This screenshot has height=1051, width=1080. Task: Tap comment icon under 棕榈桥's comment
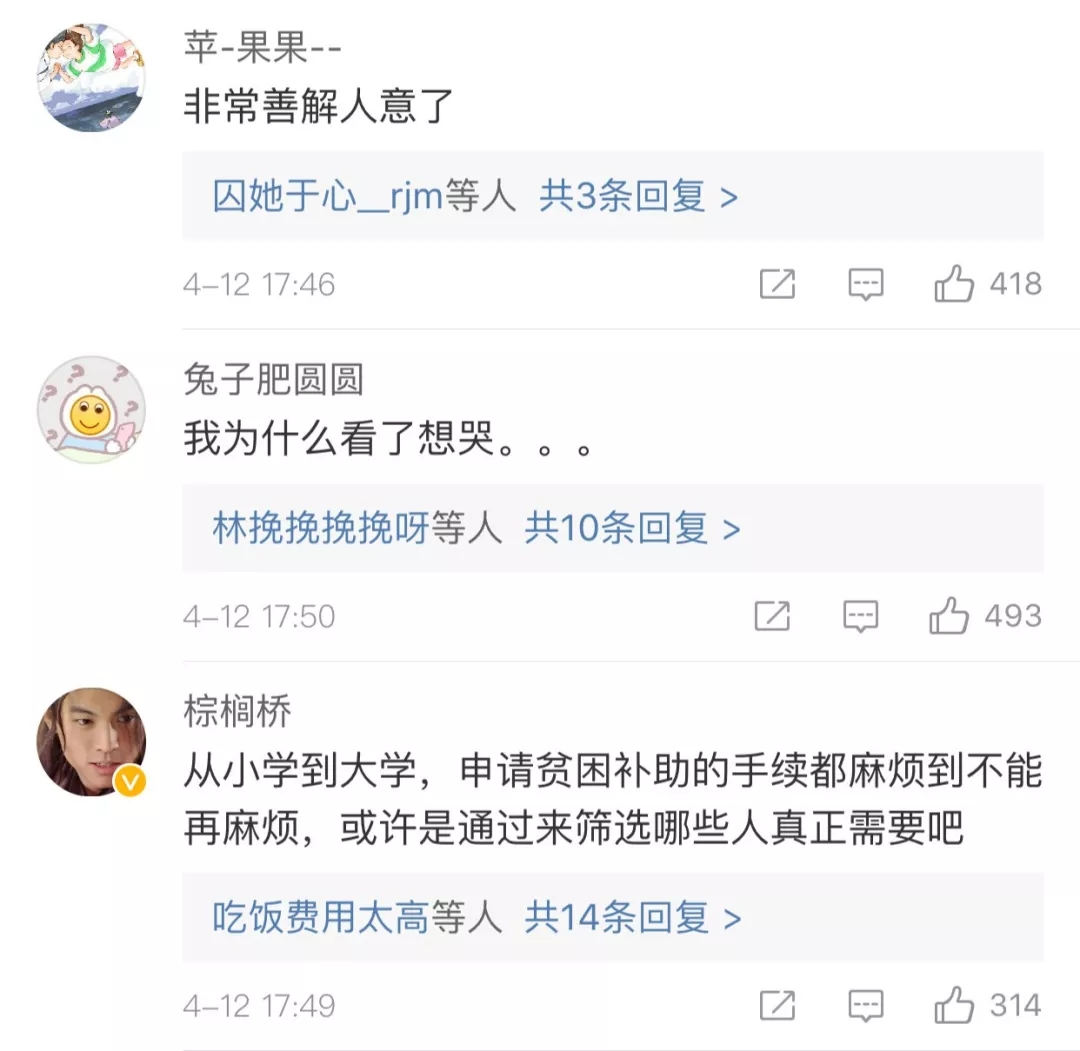click(866, 1005)
